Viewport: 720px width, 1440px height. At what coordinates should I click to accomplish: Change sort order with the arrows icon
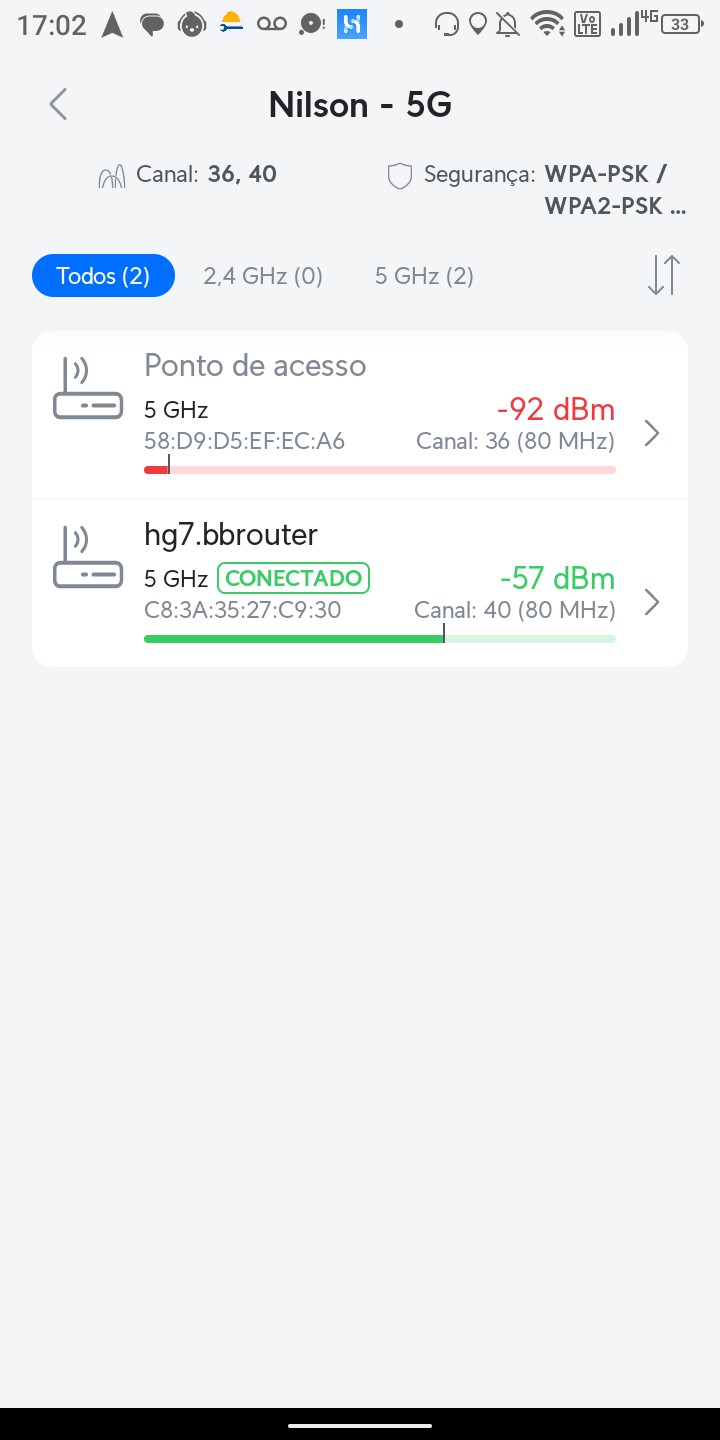point(663,275)
